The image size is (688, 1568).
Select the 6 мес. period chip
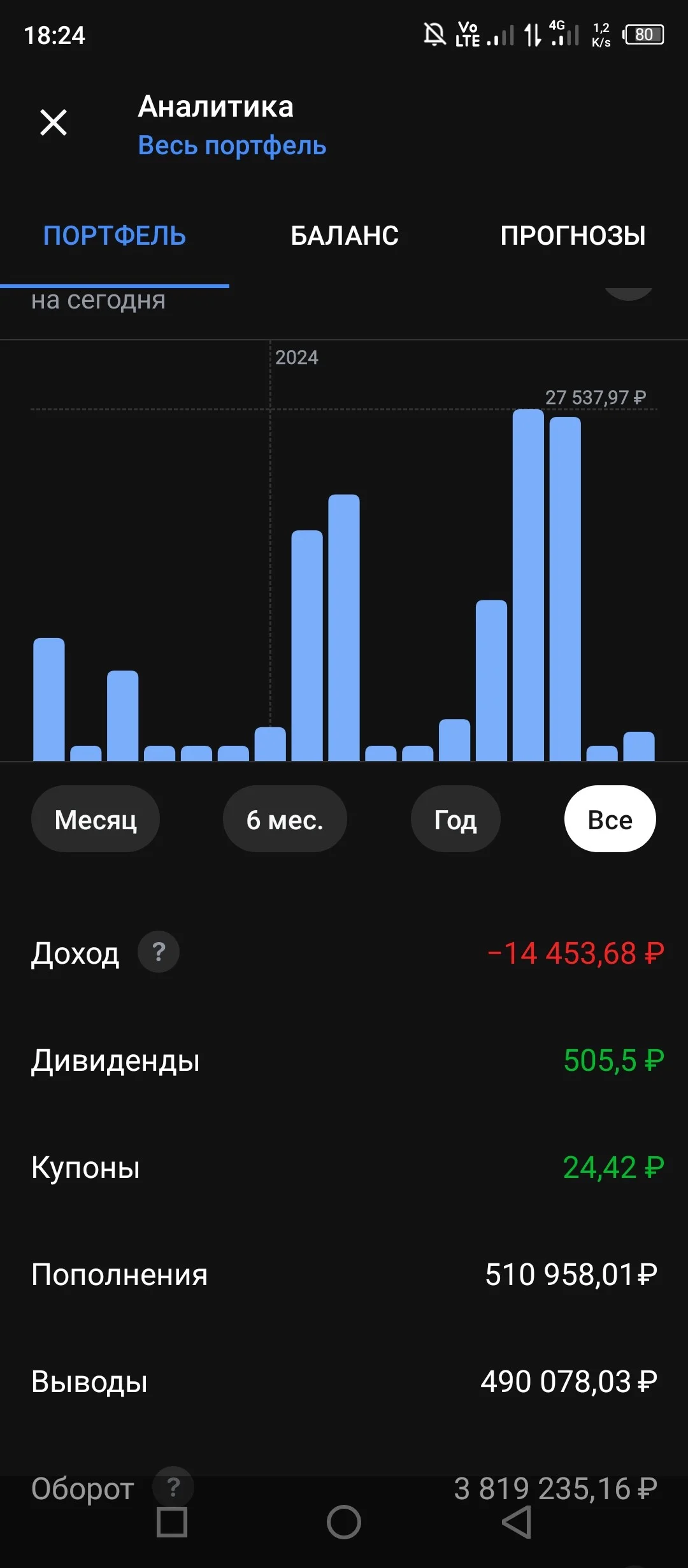click(x=285, y=819)
